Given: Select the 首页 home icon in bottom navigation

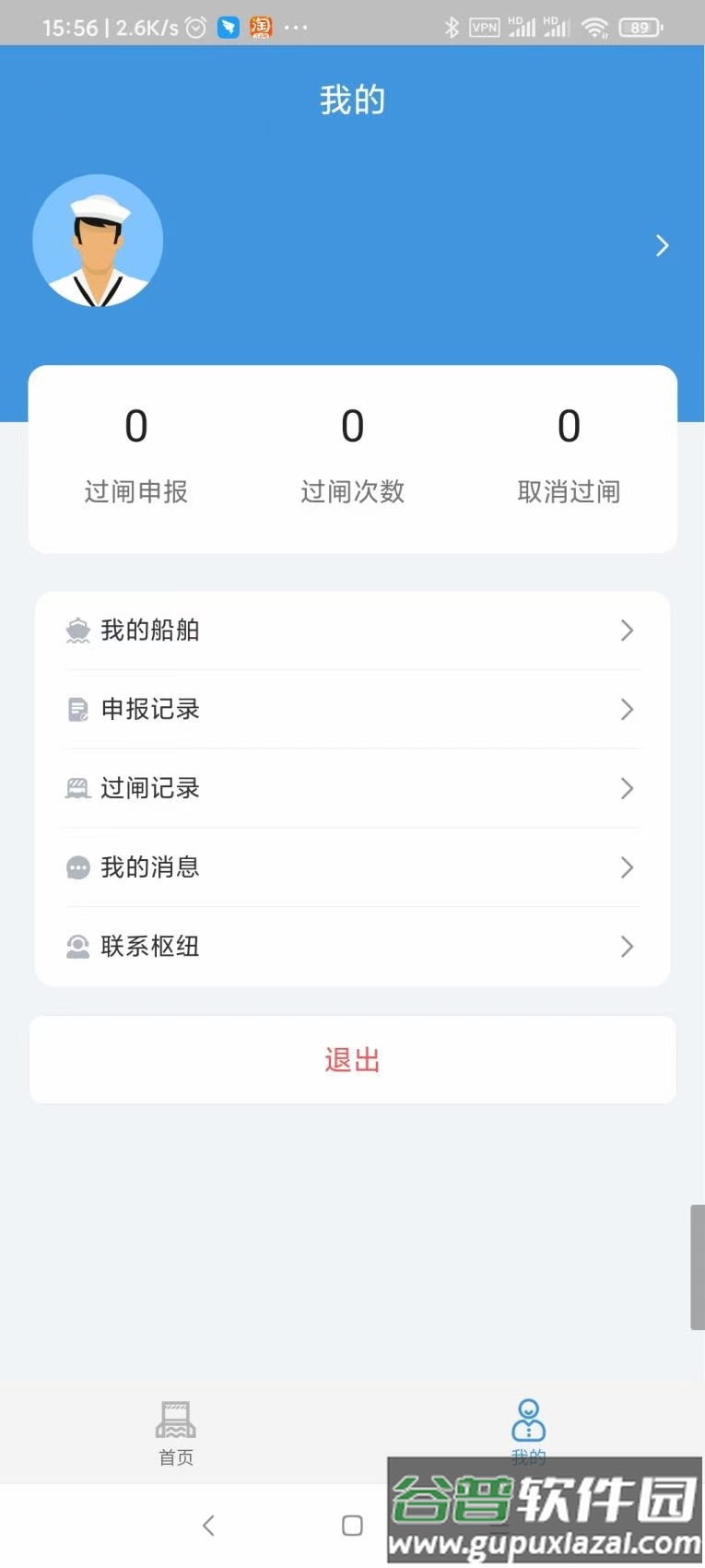Looking at the screenshot, I should pos(175,1417).
